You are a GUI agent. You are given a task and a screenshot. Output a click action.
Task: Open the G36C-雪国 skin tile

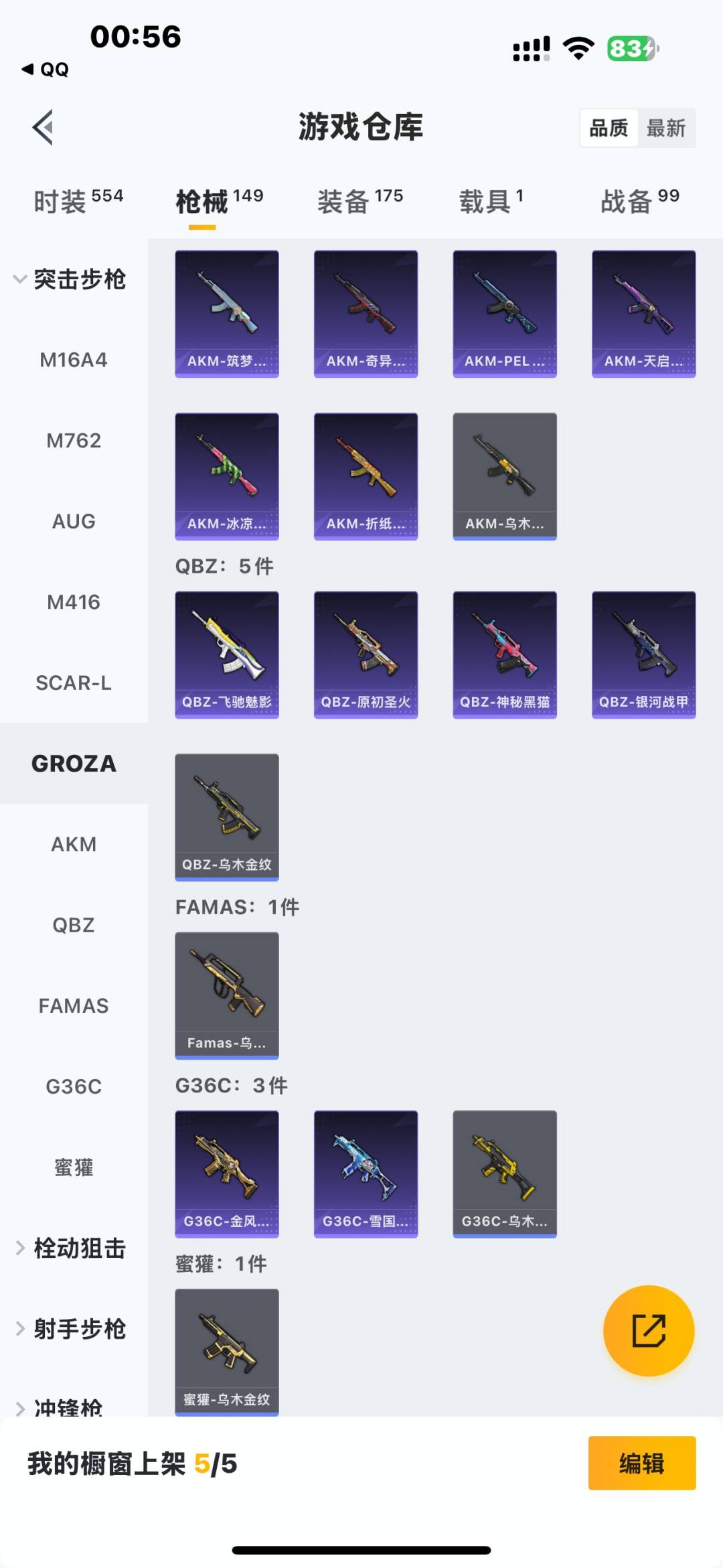pyautogui.click(x=366, y=1173)
